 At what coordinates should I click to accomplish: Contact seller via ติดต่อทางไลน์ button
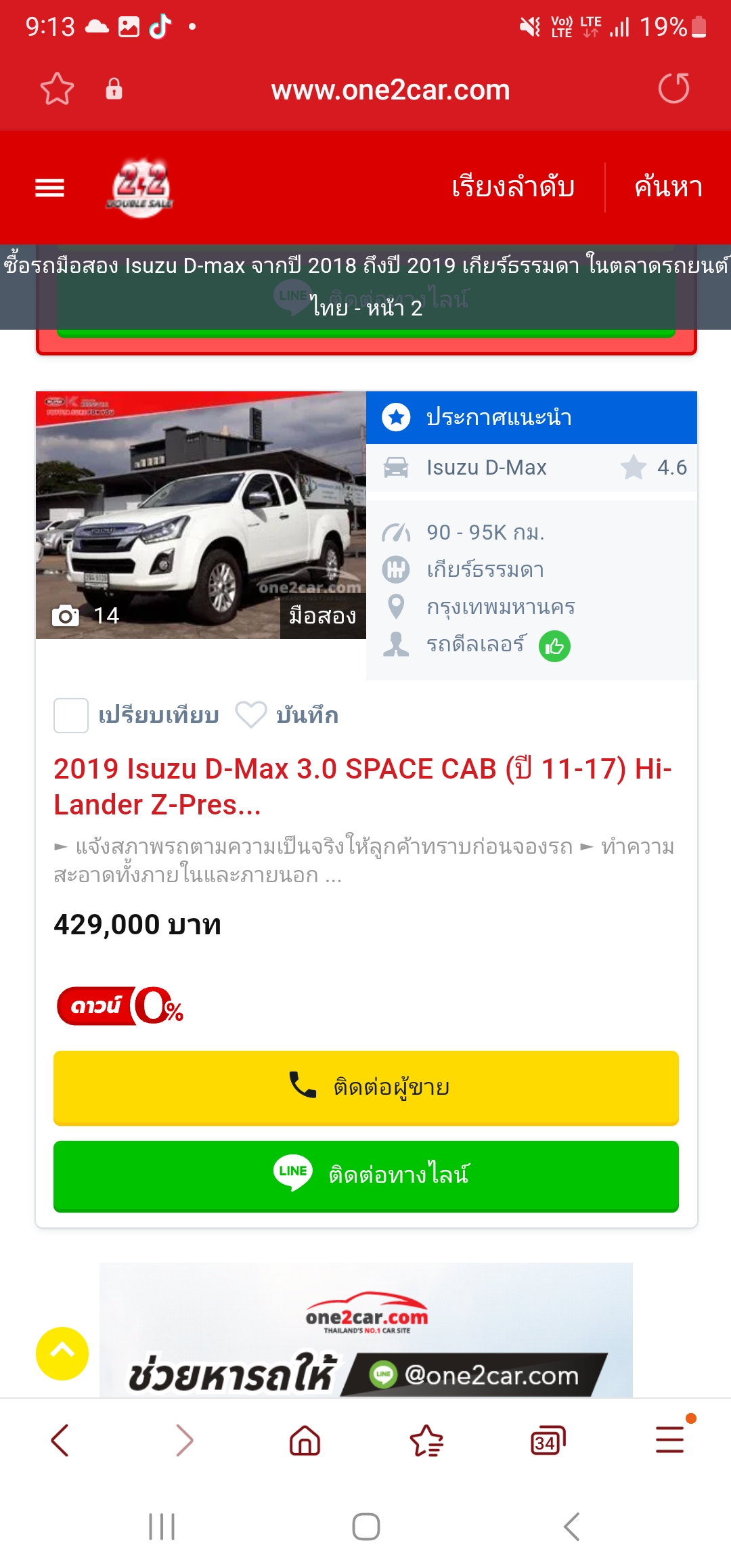(366, 1176)
